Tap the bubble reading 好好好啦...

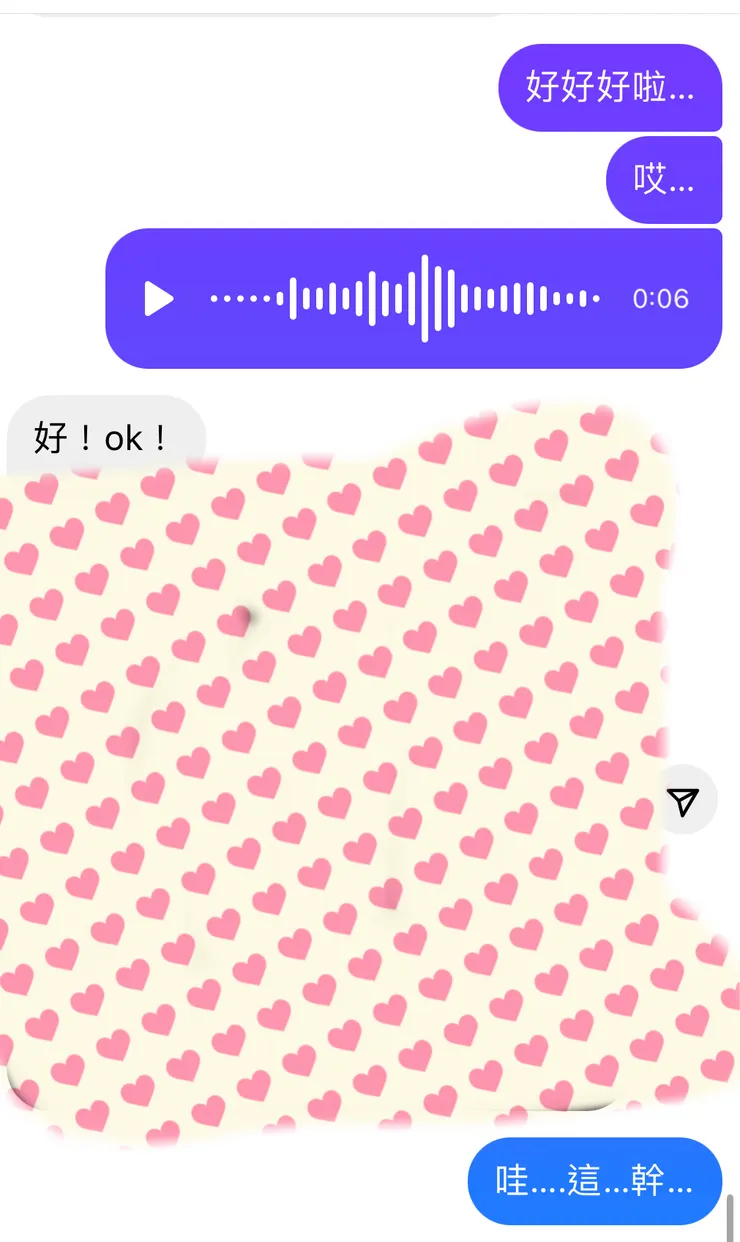point(610,88)
